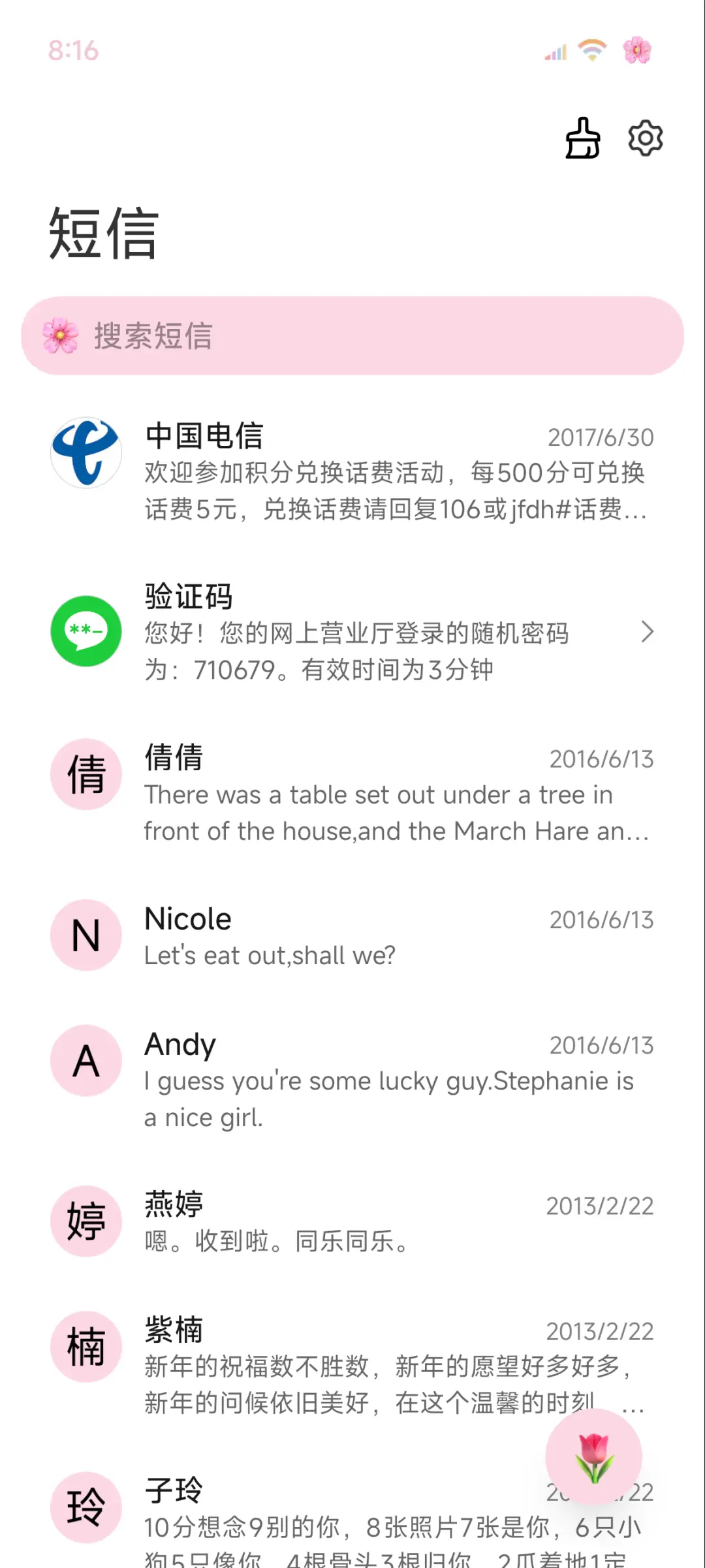This screenshot has height=1568, width=705.
Task: Open the chat with Nicole
Action: click(x=352, y=936)
